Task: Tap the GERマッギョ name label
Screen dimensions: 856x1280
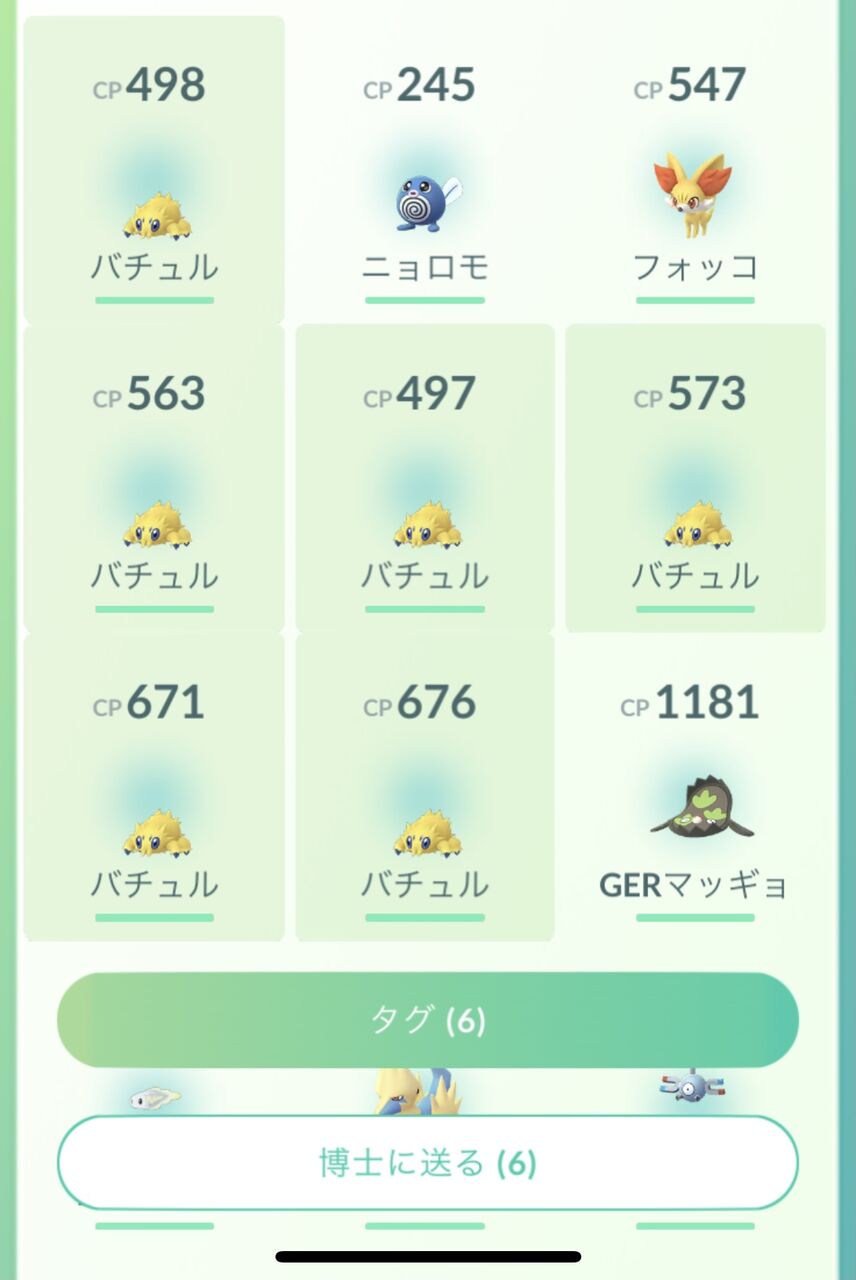Action: pyautogui.click(x=694, y=884)
